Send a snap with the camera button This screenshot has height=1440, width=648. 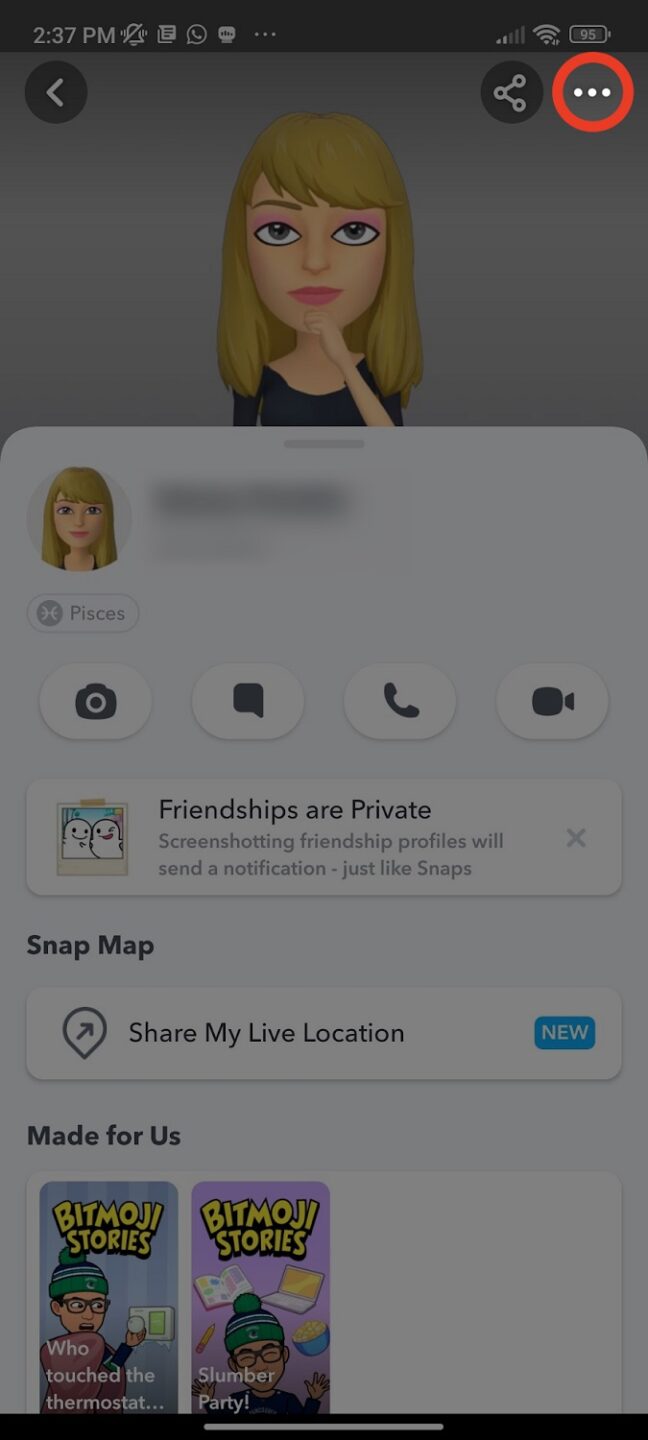(96, 702)
